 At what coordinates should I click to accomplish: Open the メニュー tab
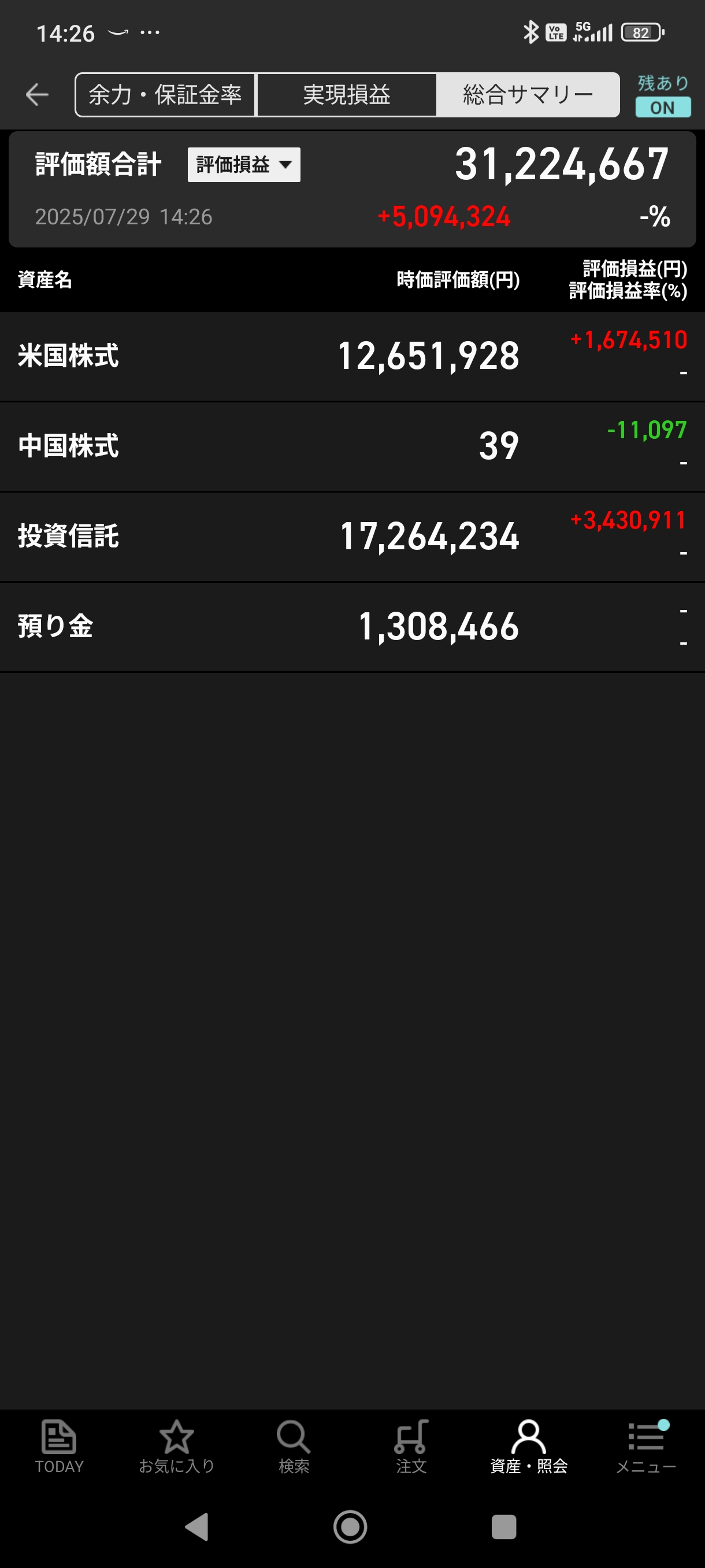pyautogui.click(x=646, y=1446)
